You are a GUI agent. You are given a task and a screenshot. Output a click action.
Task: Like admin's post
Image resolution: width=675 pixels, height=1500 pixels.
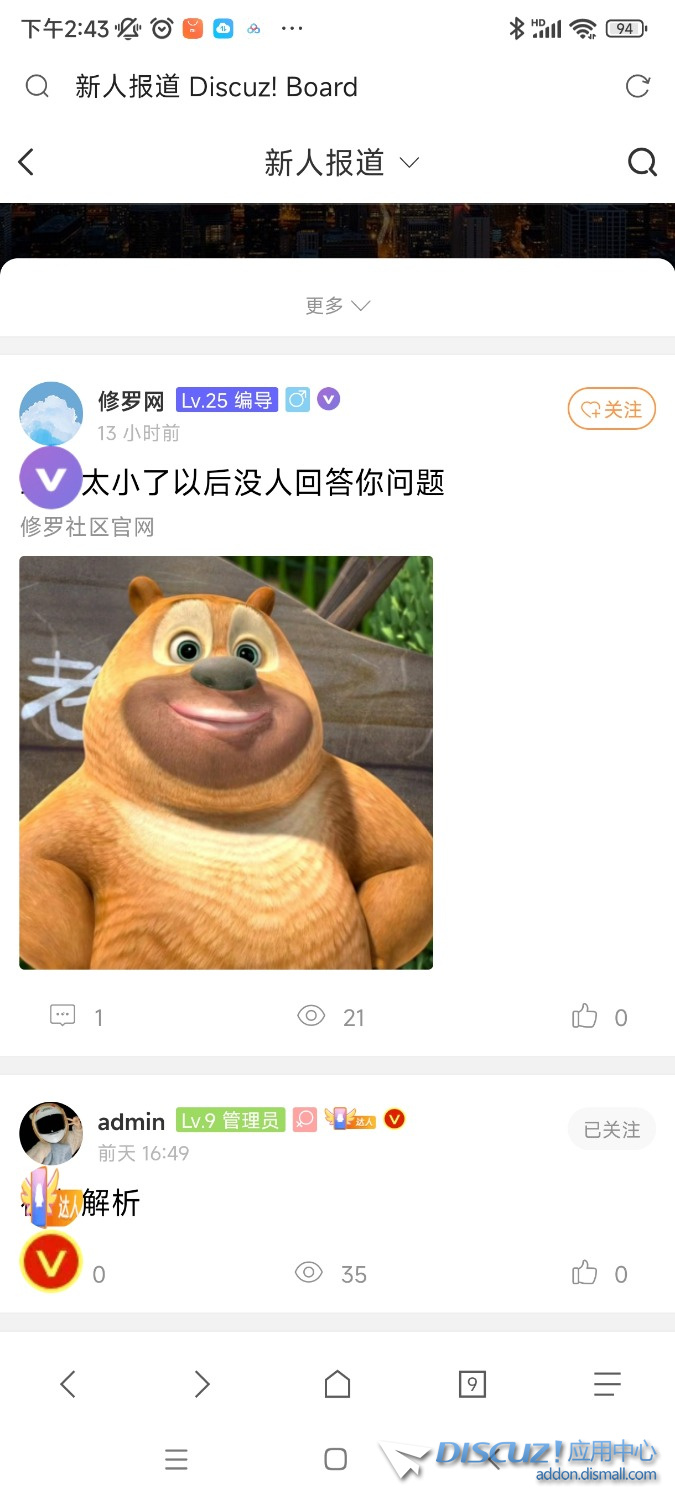(585, 1273)
